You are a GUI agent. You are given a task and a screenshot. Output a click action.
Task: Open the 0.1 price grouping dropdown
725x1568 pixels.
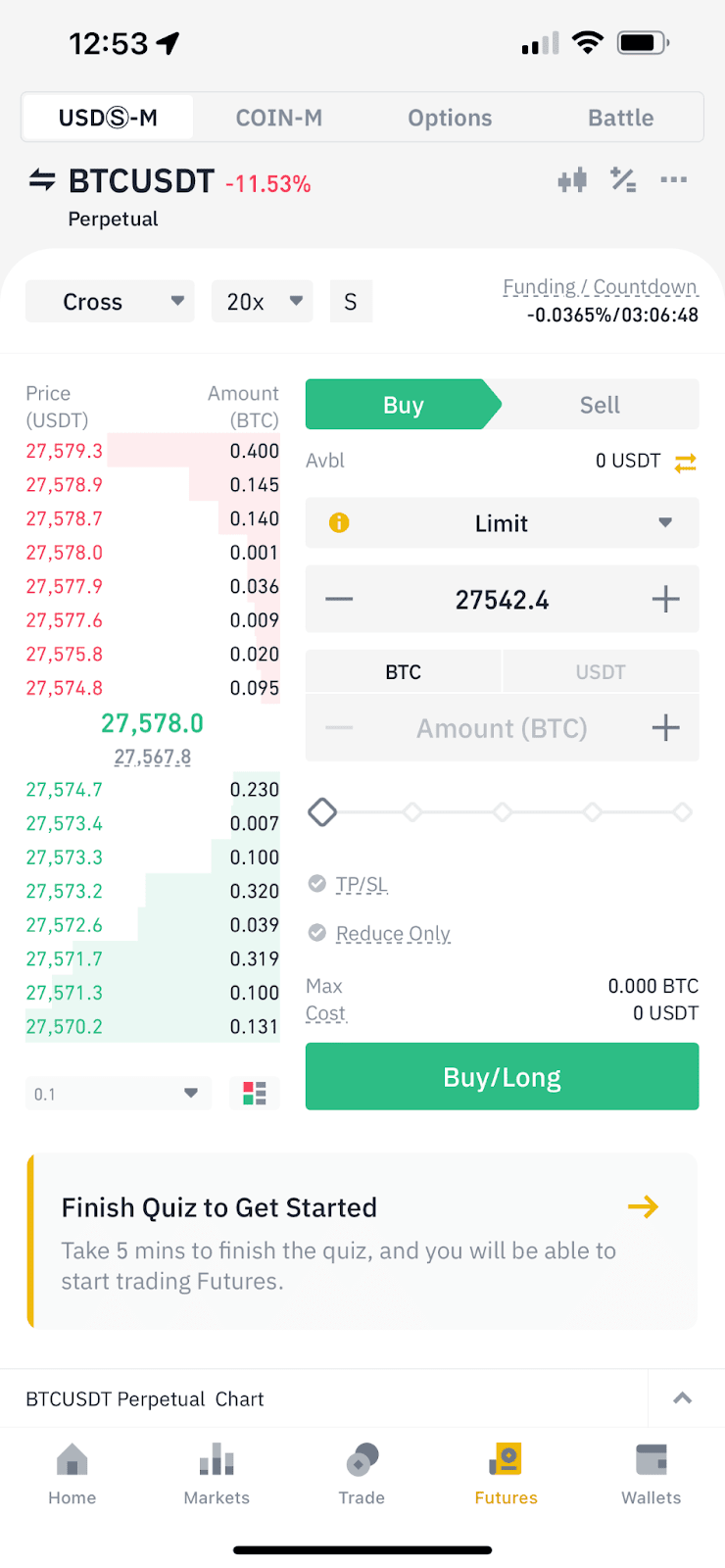118,1094
